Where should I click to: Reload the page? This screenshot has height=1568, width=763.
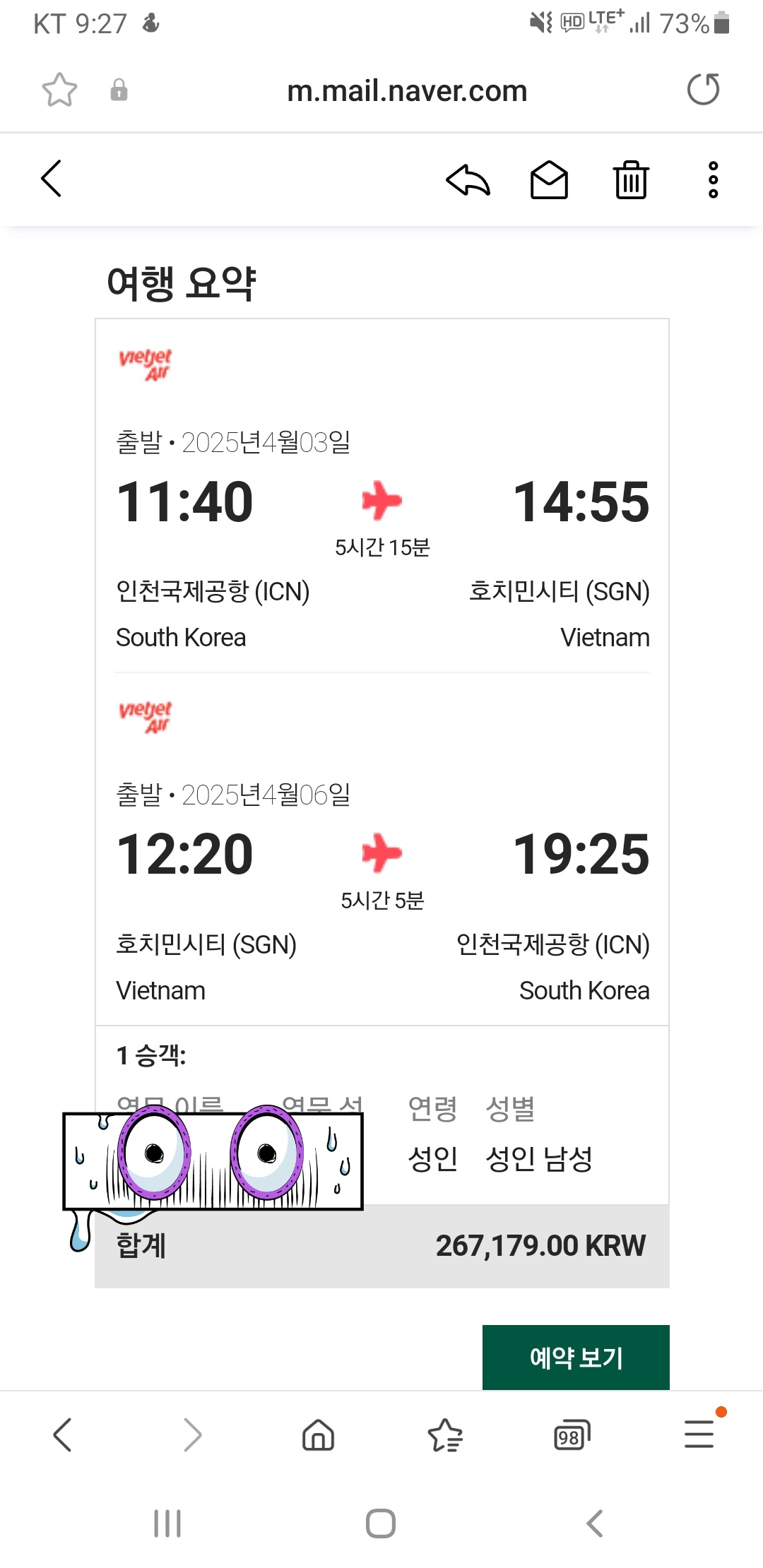(x=703, y=90)
